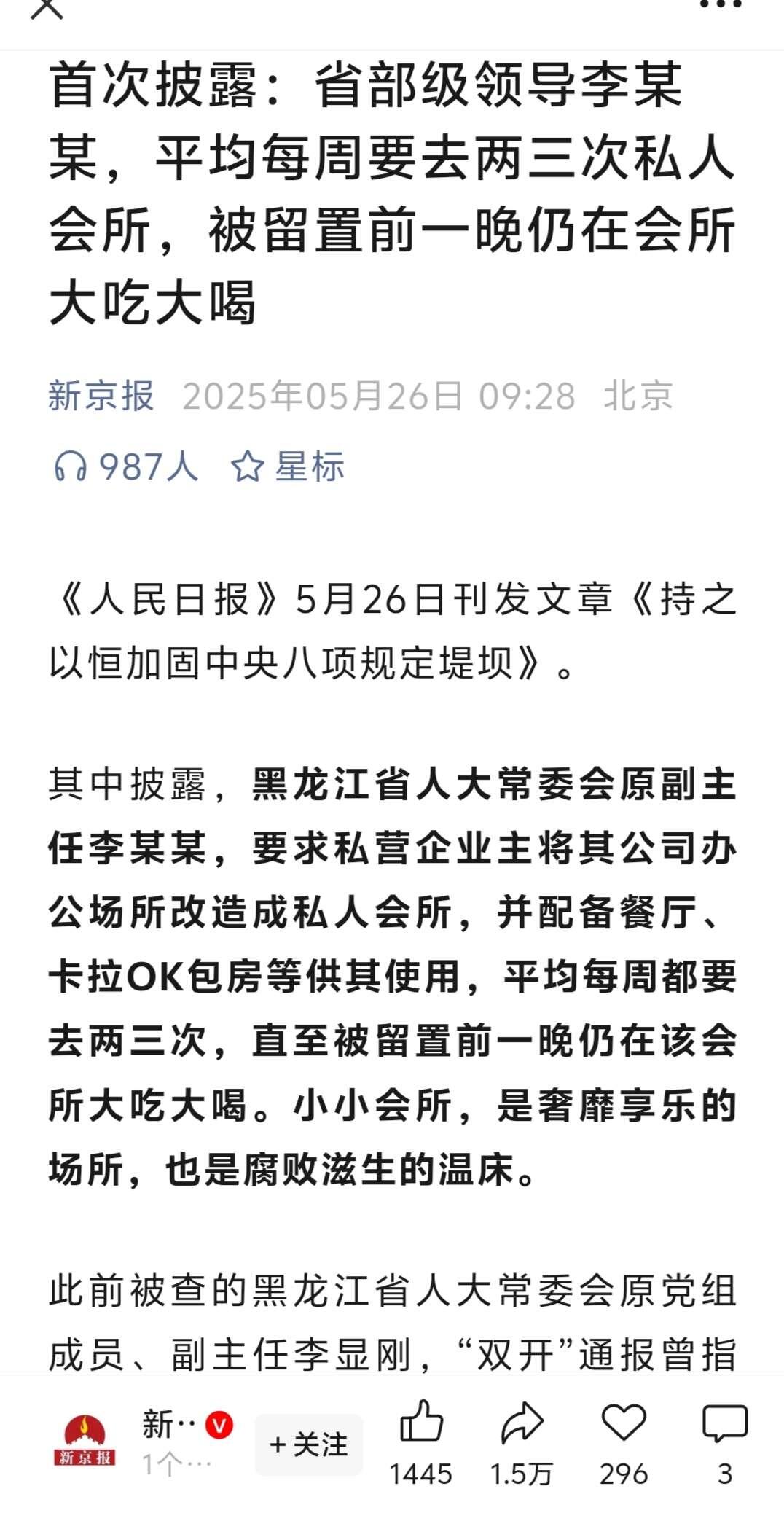Star this account with 星标
784x1513 pixels.
(288, 466)
